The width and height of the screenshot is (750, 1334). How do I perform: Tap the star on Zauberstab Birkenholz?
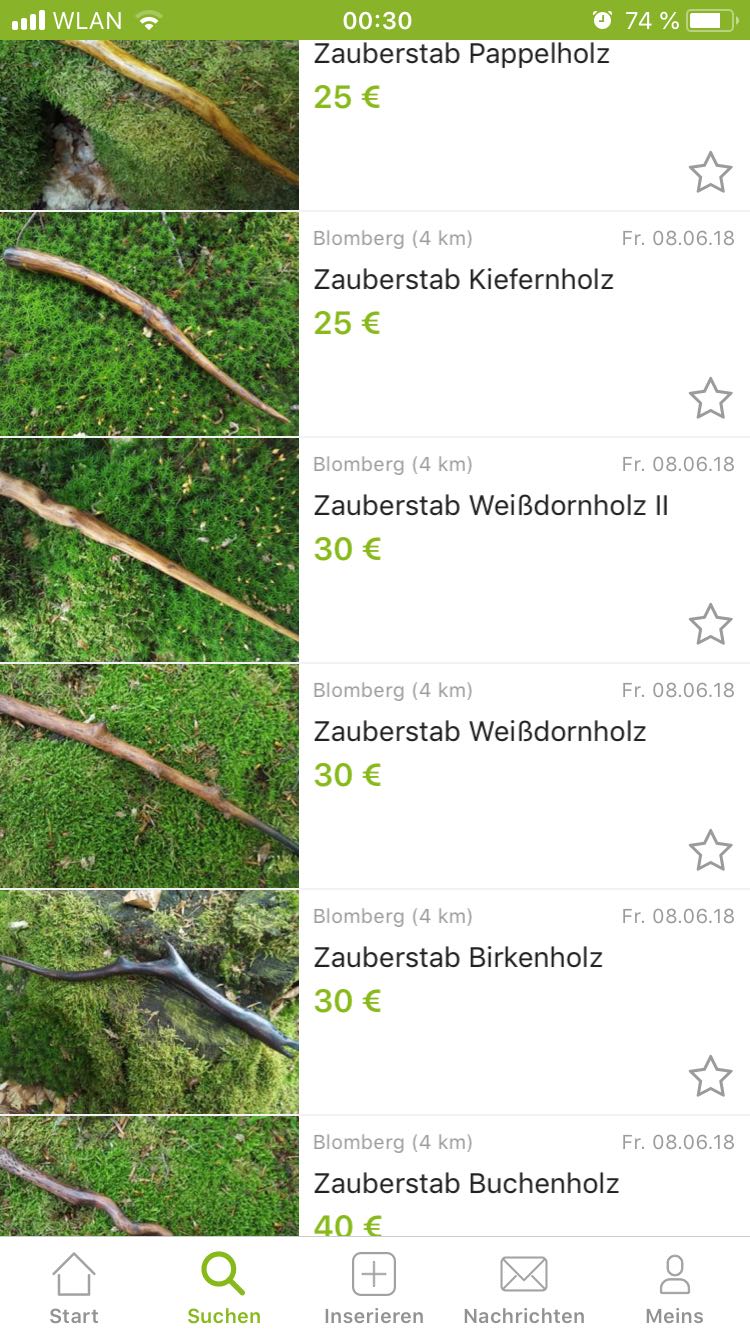coord(710,1077)
